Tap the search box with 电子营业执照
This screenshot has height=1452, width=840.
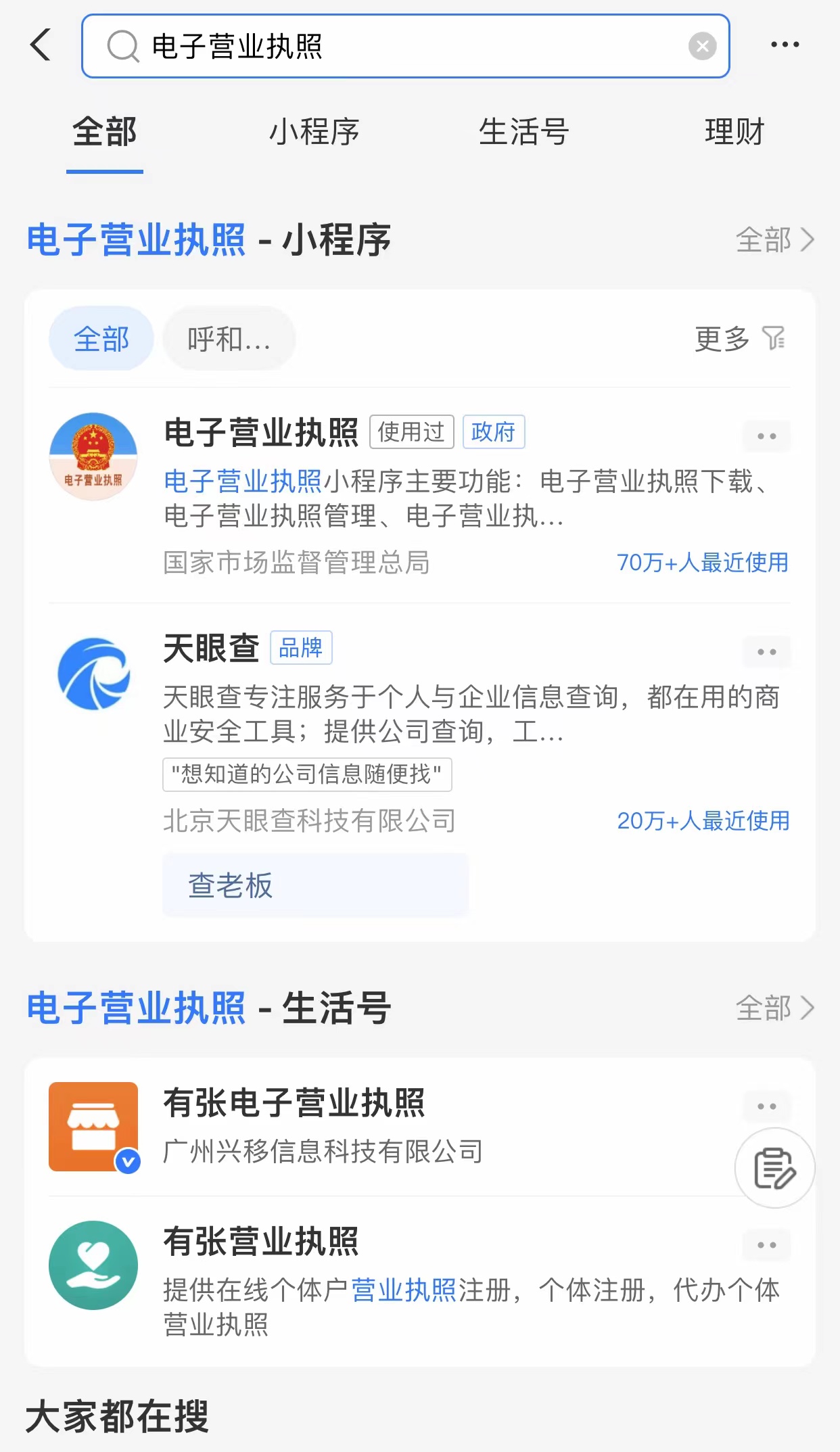click(x=405, y=46)
